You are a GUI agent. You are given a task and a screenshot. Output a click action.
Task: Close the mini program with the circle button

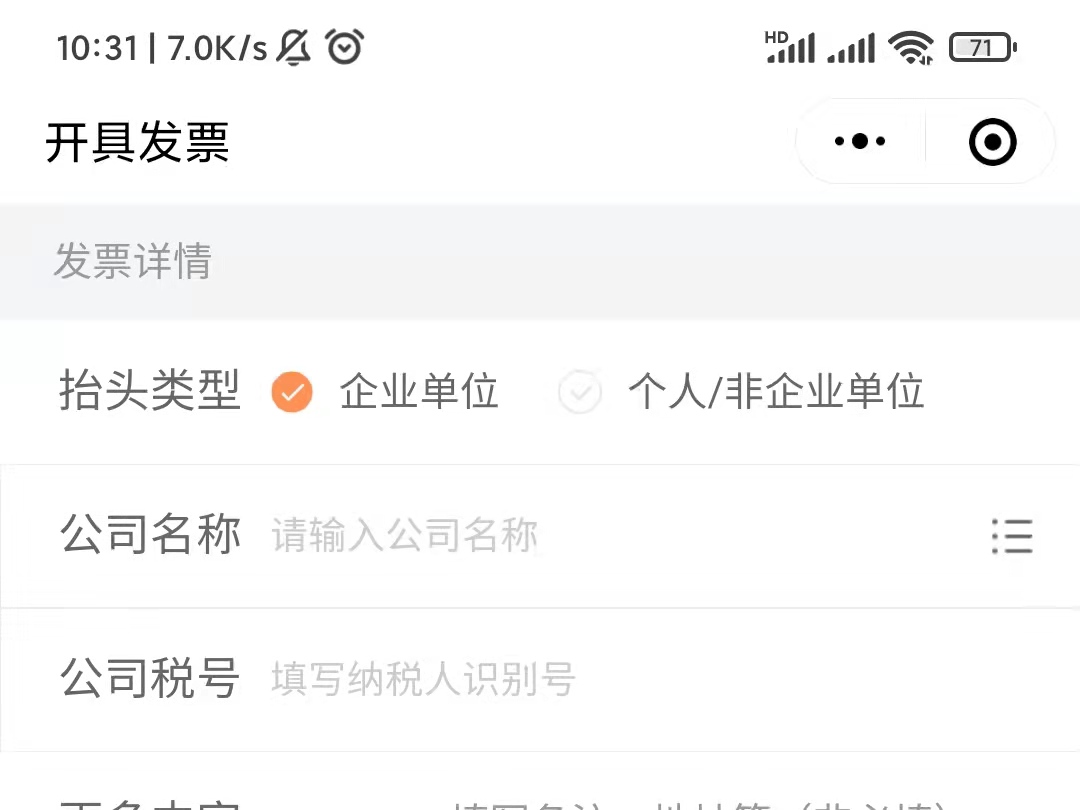[x=992, y=142]
